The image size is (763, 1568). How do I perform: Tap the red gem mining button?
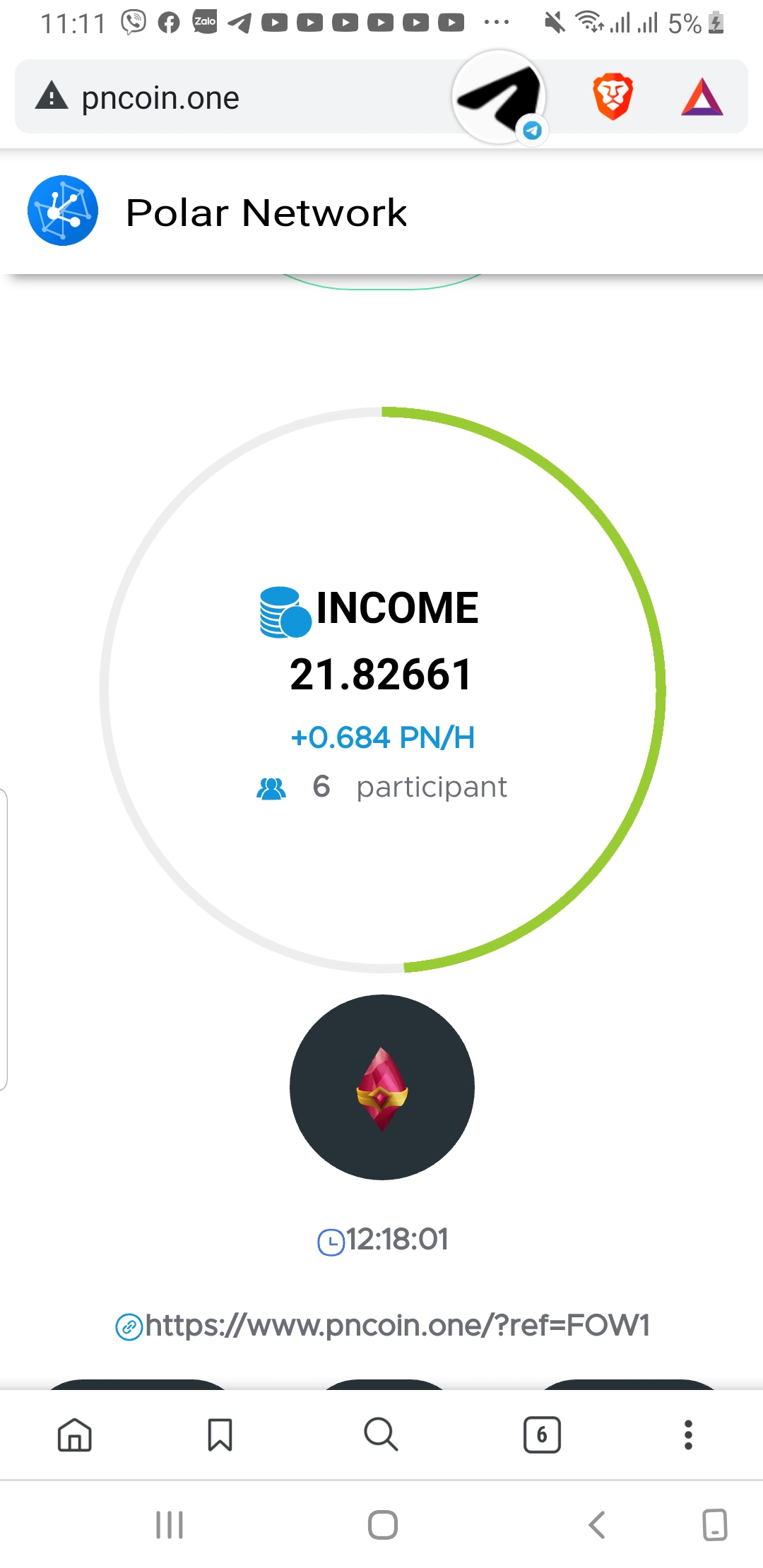point(382,1087)
